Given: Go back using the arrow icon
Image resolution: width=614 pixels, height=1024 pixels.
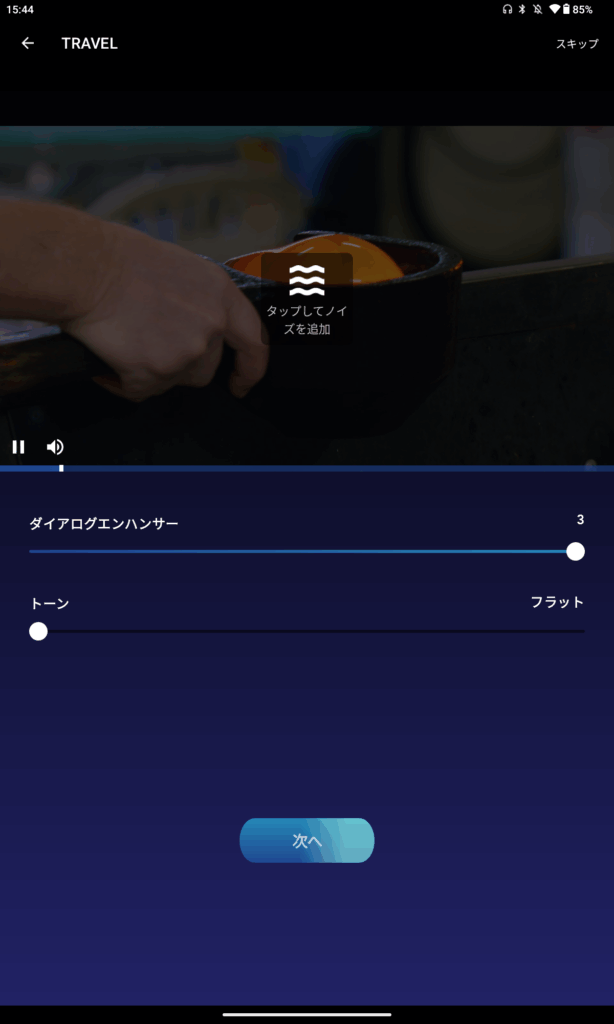Looking at the screenshot, I should (x=28, y=43).
